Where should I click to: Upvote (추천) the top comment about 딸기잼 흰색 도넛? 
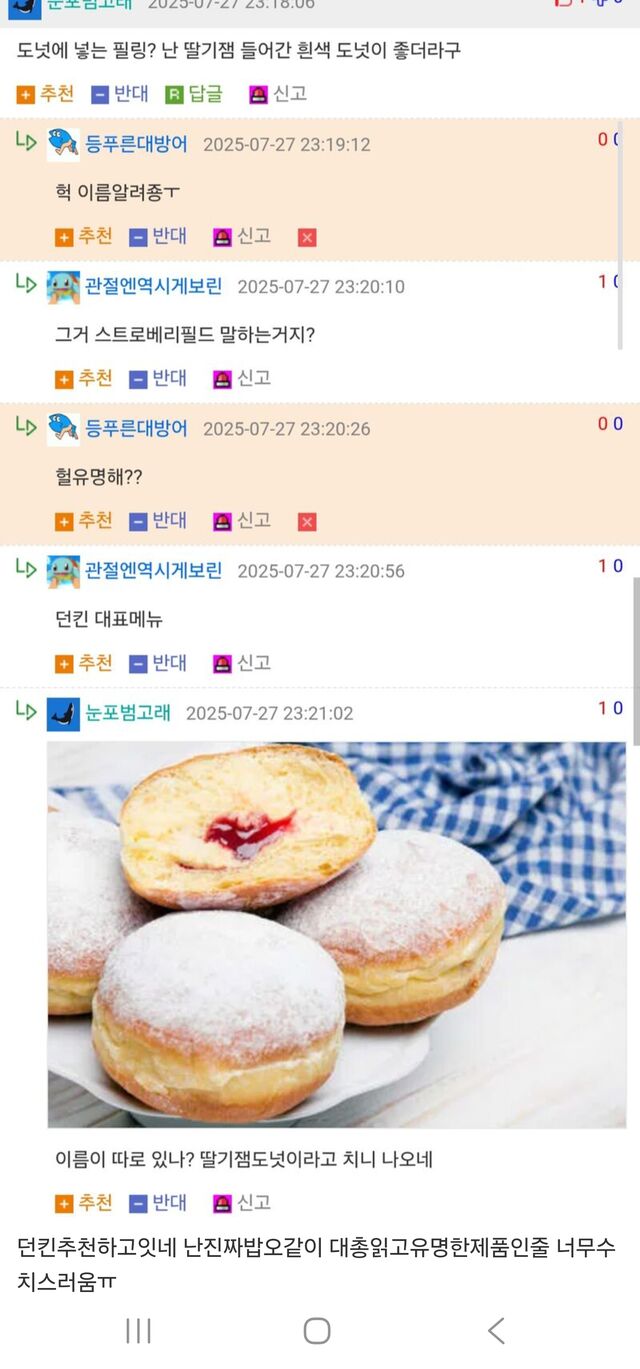[x=46, y=94]
